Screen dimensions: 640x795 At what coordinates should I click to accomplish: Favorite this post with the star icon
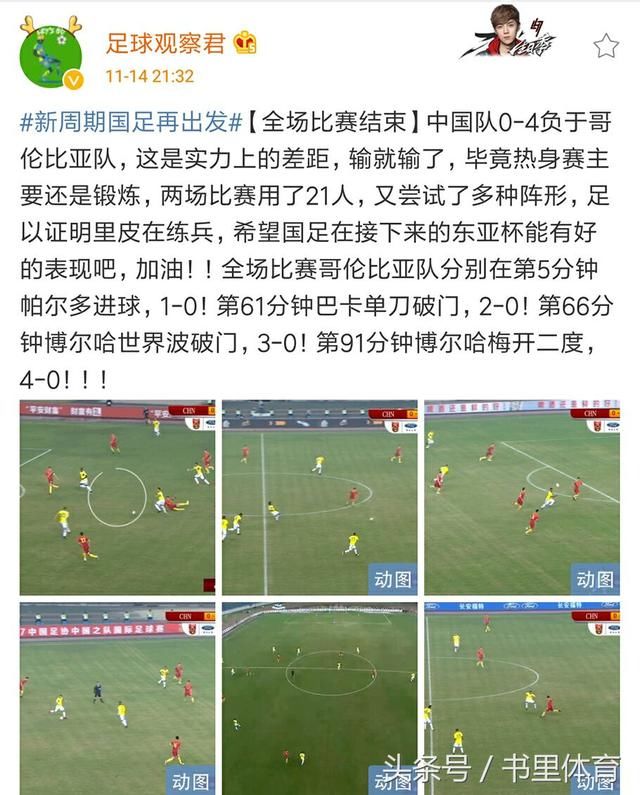[605, 46]
